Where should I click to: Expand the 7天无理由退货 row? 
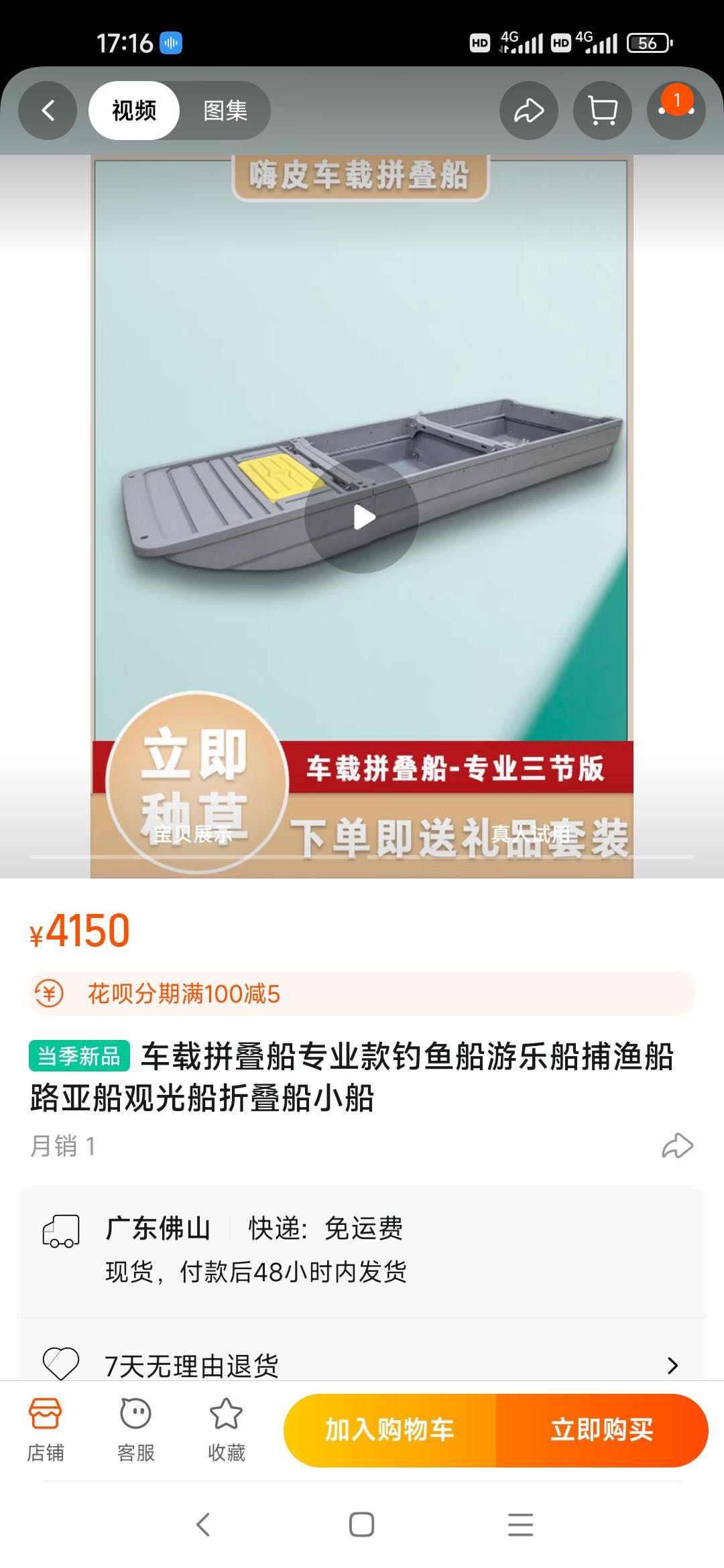pyautogui.click(x=362, y=1364)
